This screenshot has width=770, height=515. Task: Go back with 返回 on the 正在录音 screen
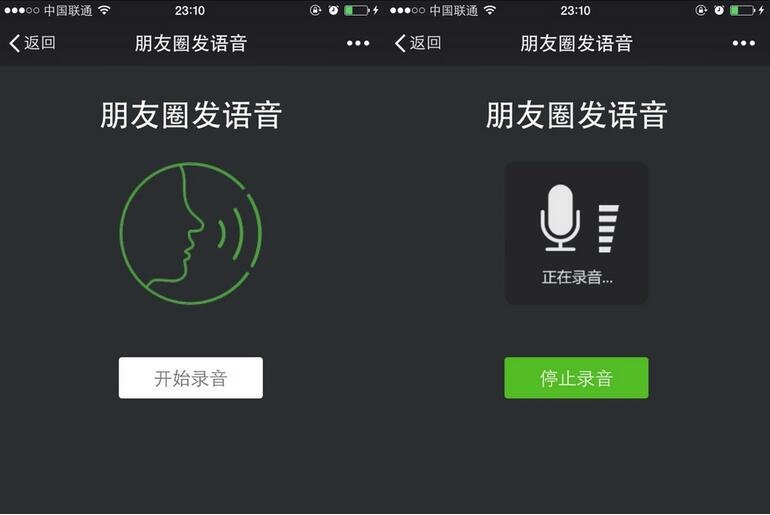pyautogui.click(x=418, y=43)
